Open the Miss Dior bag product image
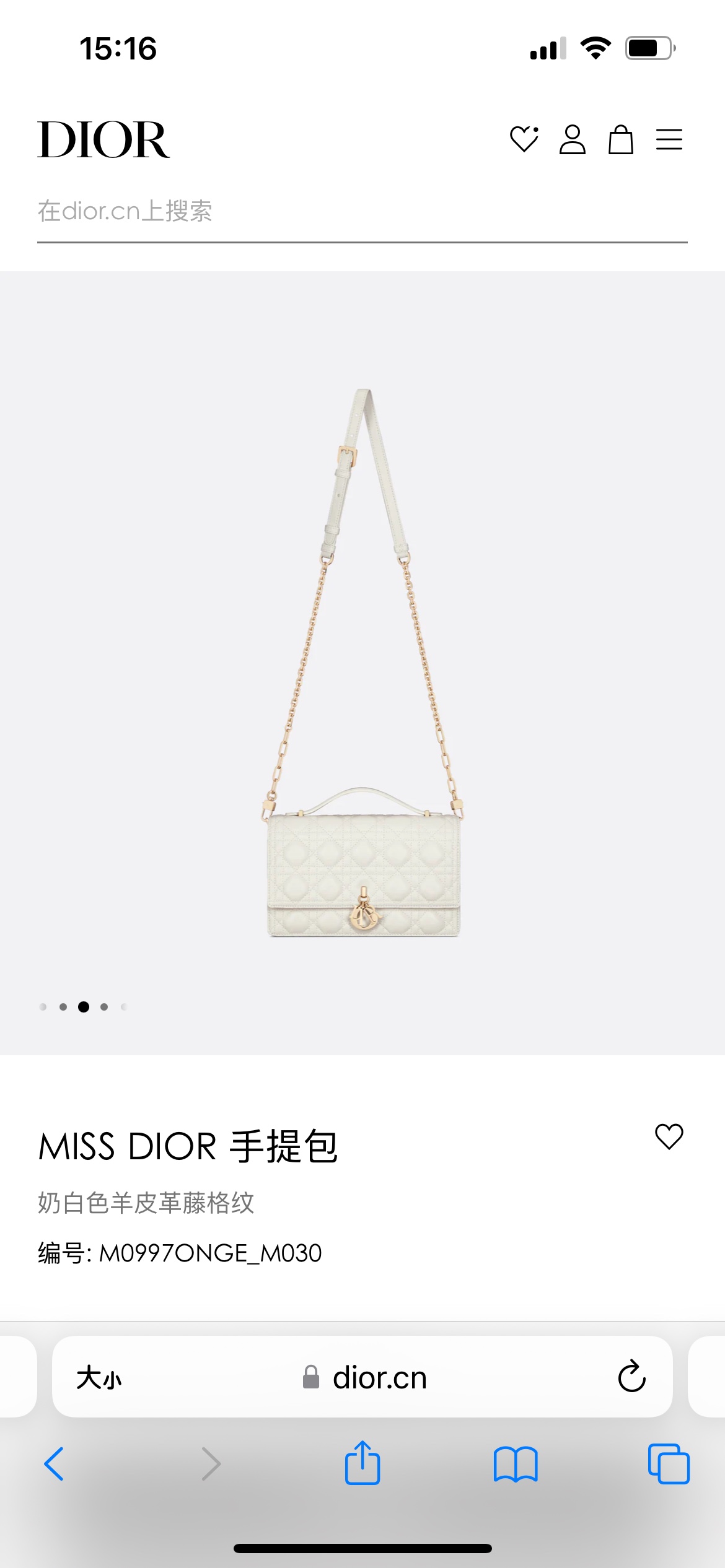 click(362, 663)
